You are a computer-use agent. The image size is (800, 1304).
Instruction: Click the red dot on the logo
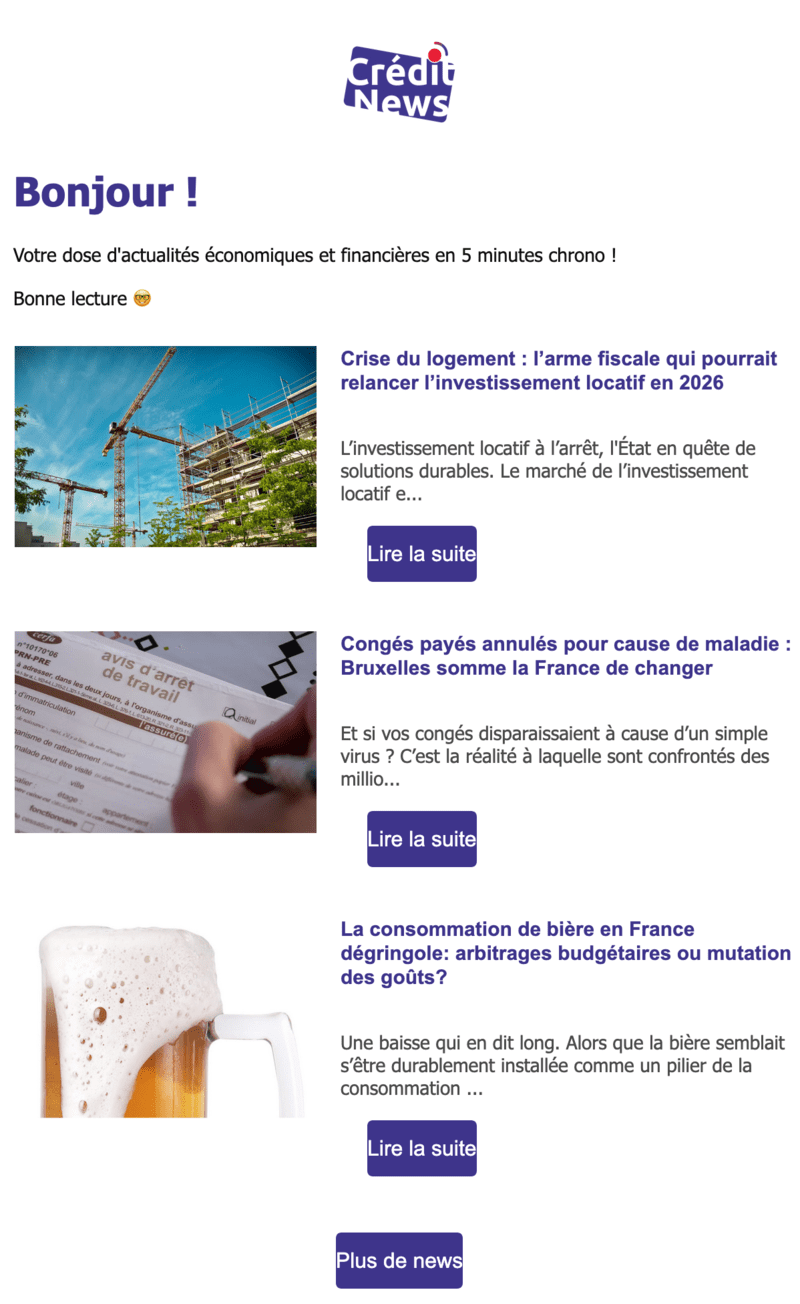[437, 55]
